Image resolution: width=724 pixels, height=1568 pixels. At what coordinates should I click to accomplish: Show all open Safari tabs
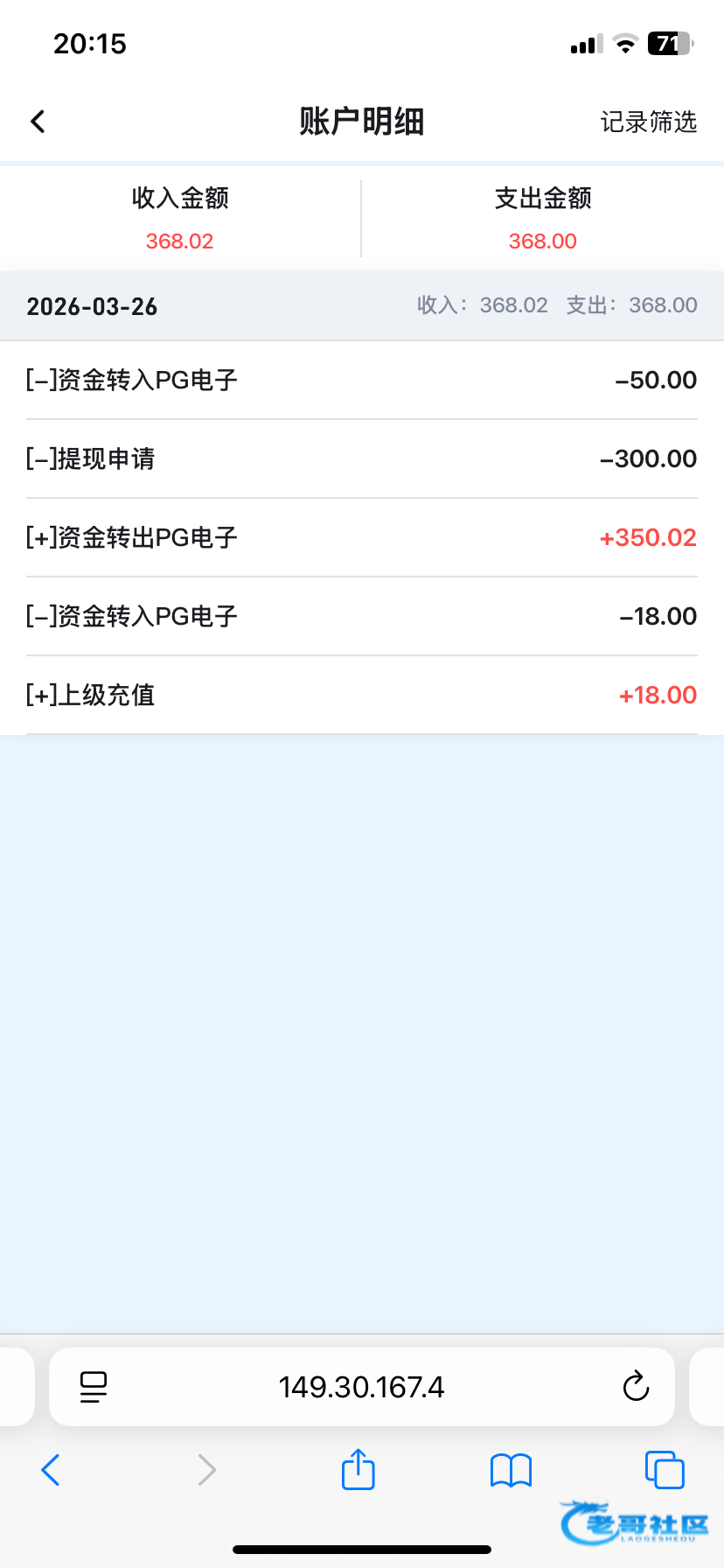coord(664,1470)
